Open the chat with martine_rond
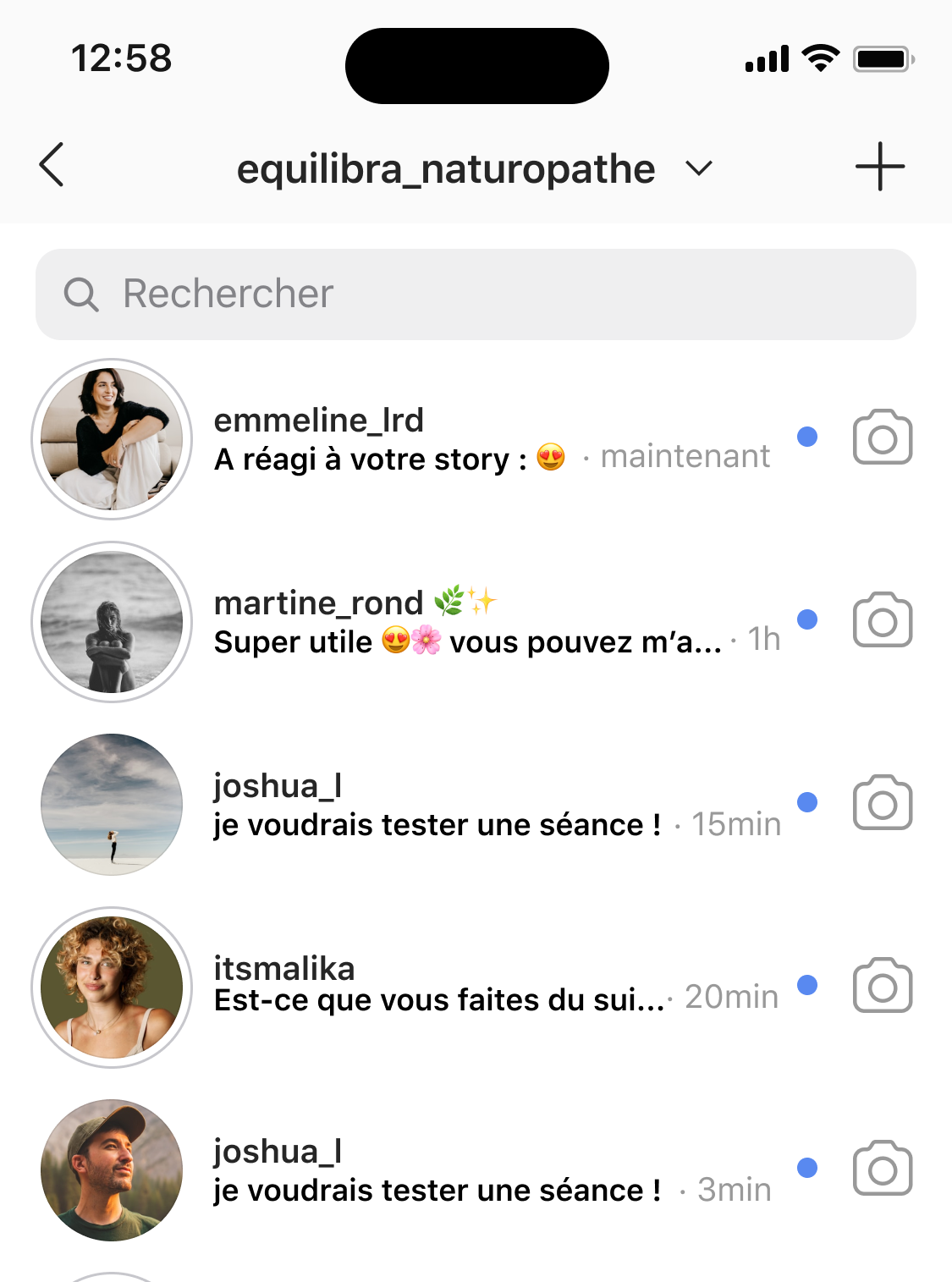Image resolution: width=952 pixels, height=1282 pixels. pos(491,623)
